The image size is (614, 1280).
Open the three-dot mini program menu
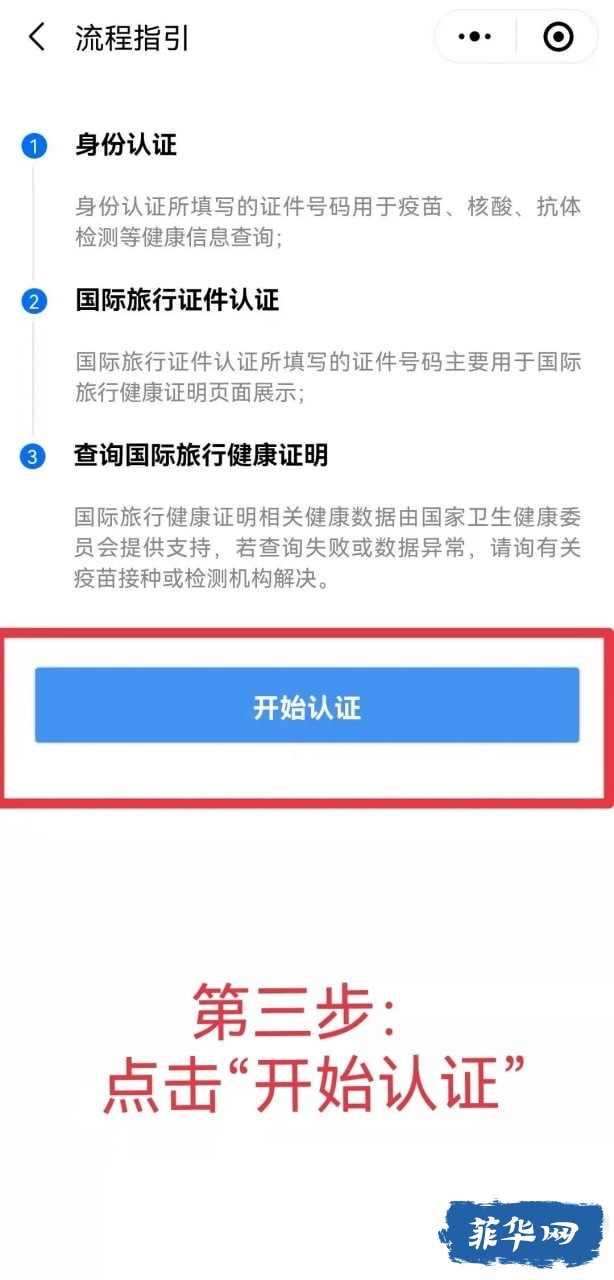click(475, 37)
